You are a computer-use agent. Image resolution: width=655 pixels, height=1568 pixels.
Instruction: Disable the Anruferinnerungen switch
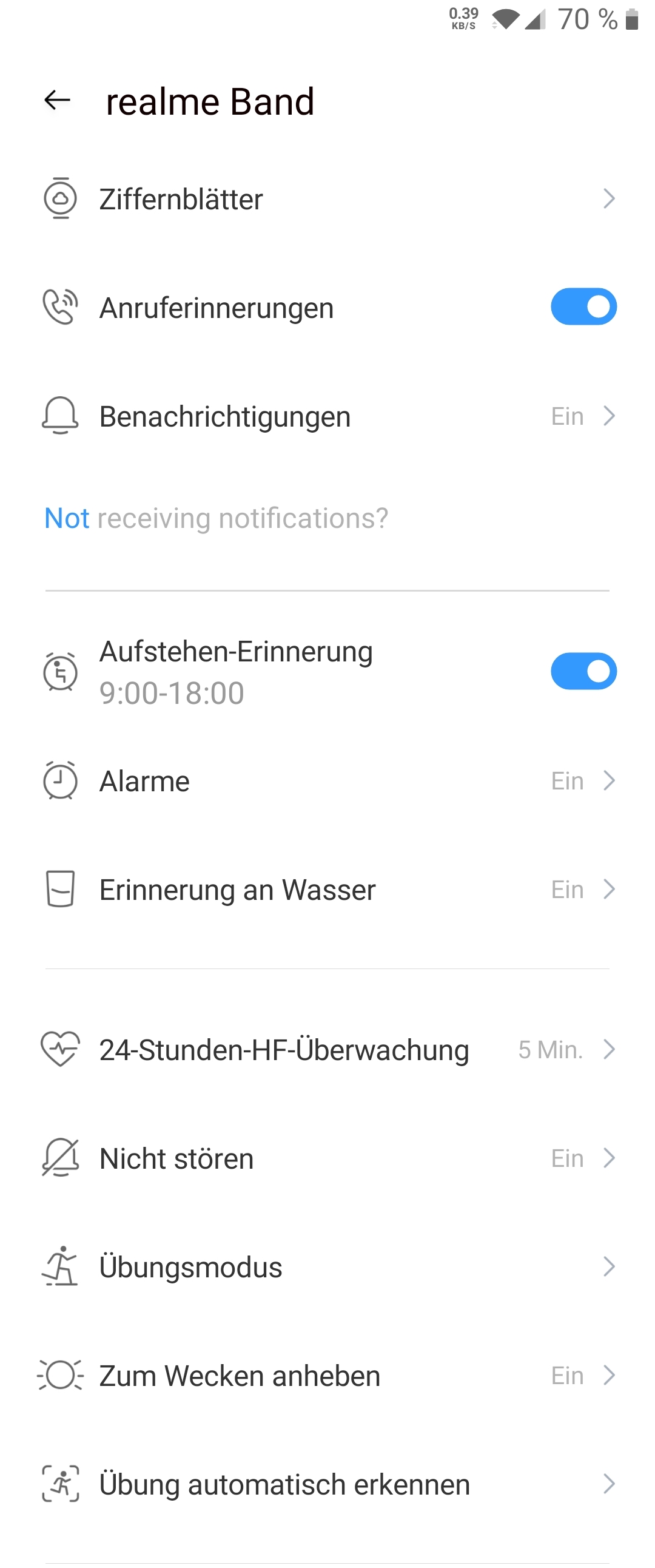tap(583, 307)
